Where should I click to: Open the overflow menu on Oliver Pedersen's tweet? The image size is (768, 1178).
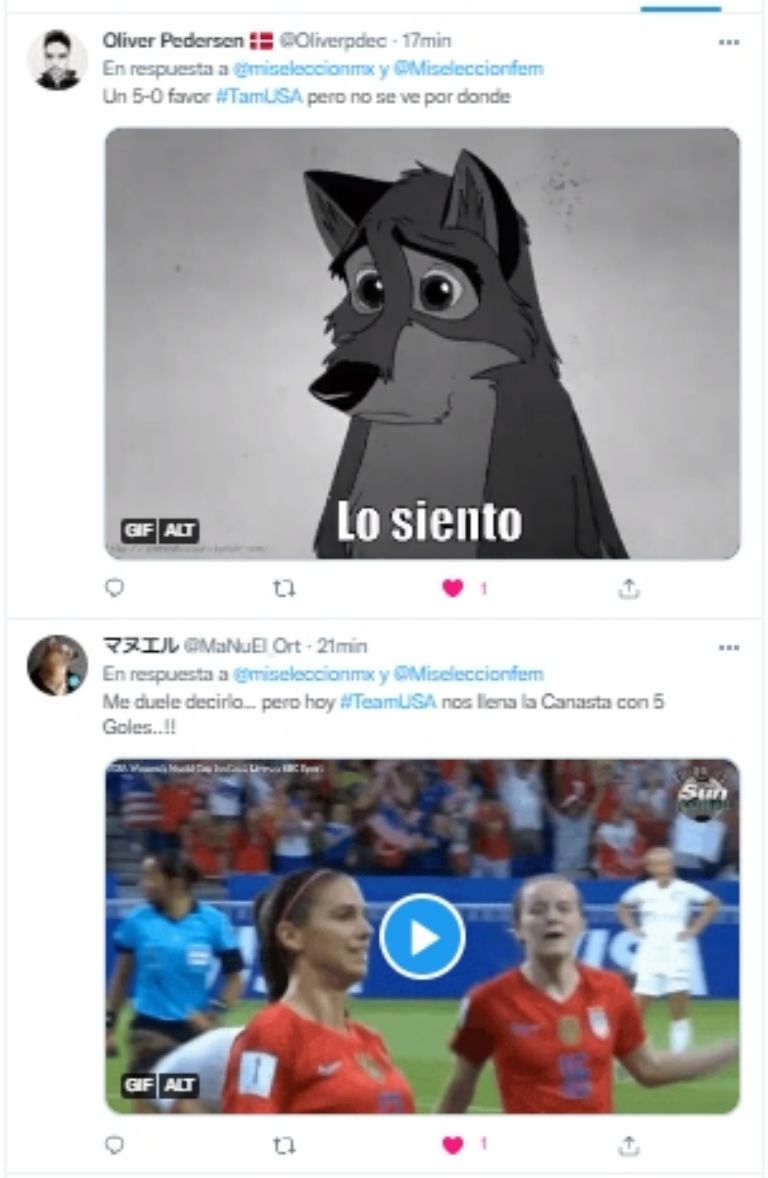(x=728, y=42)
